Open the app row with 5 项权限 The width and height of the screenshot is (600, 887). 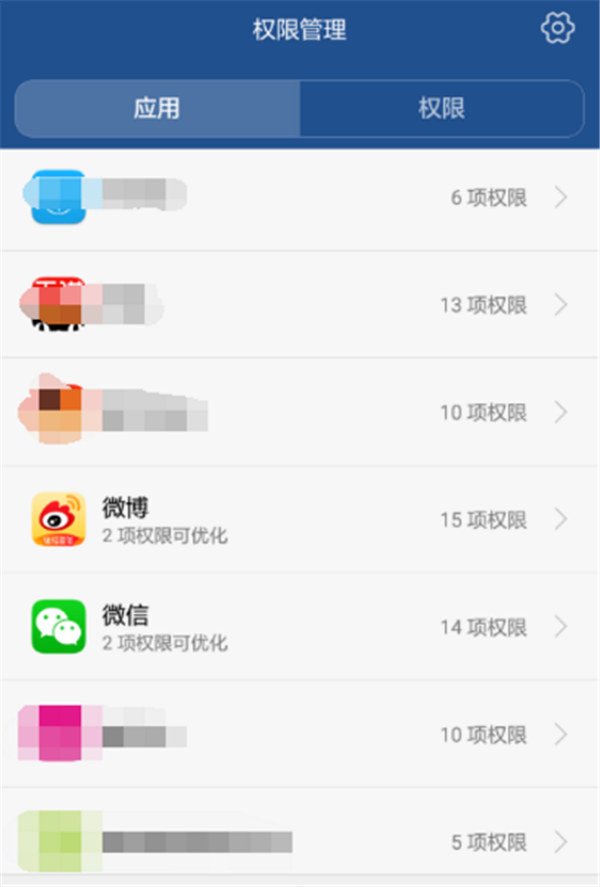click(x=300, y=841)
